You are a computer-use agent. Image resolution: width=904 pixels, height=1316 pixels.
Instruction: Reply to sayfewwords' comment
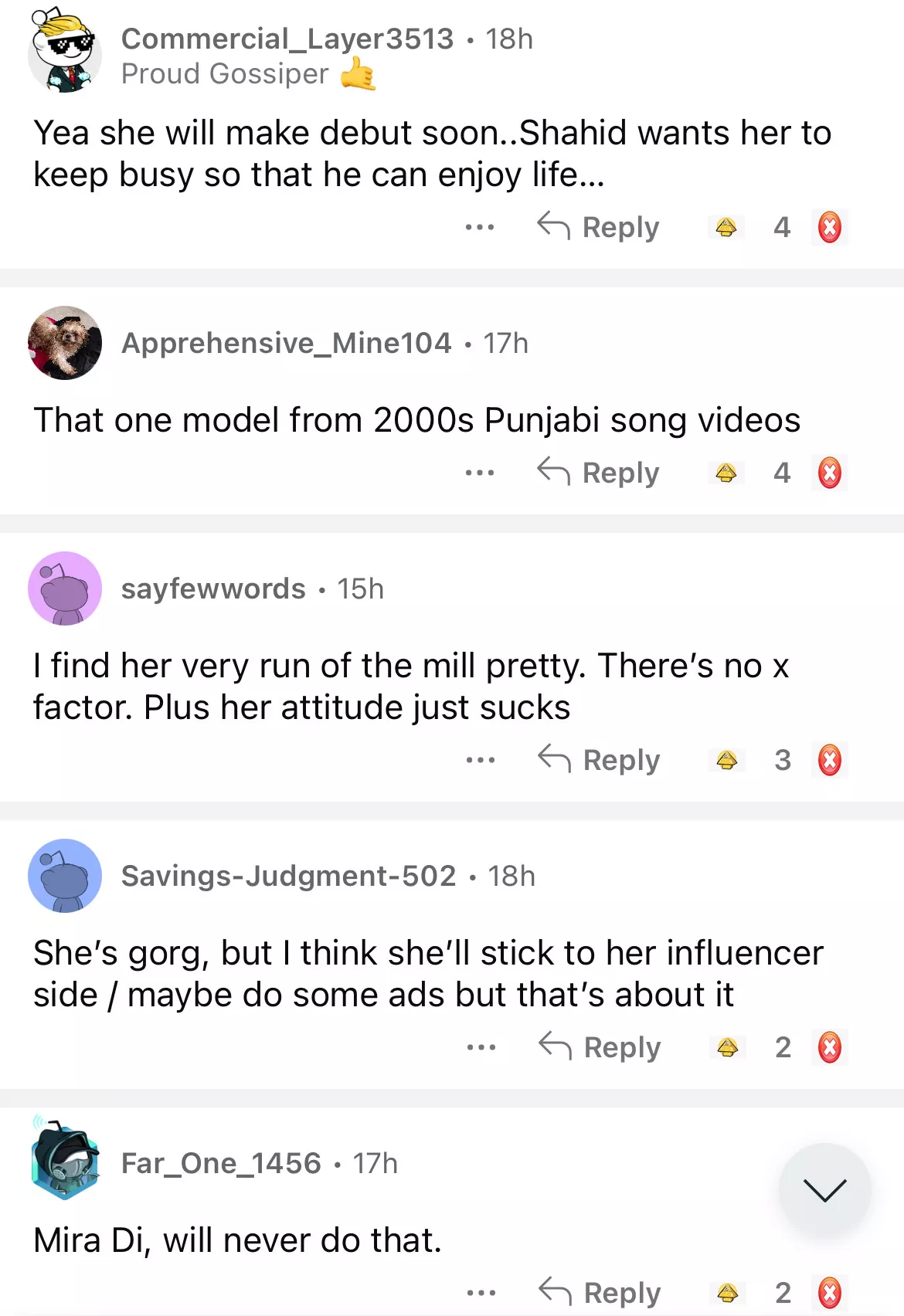coord(600,760)
